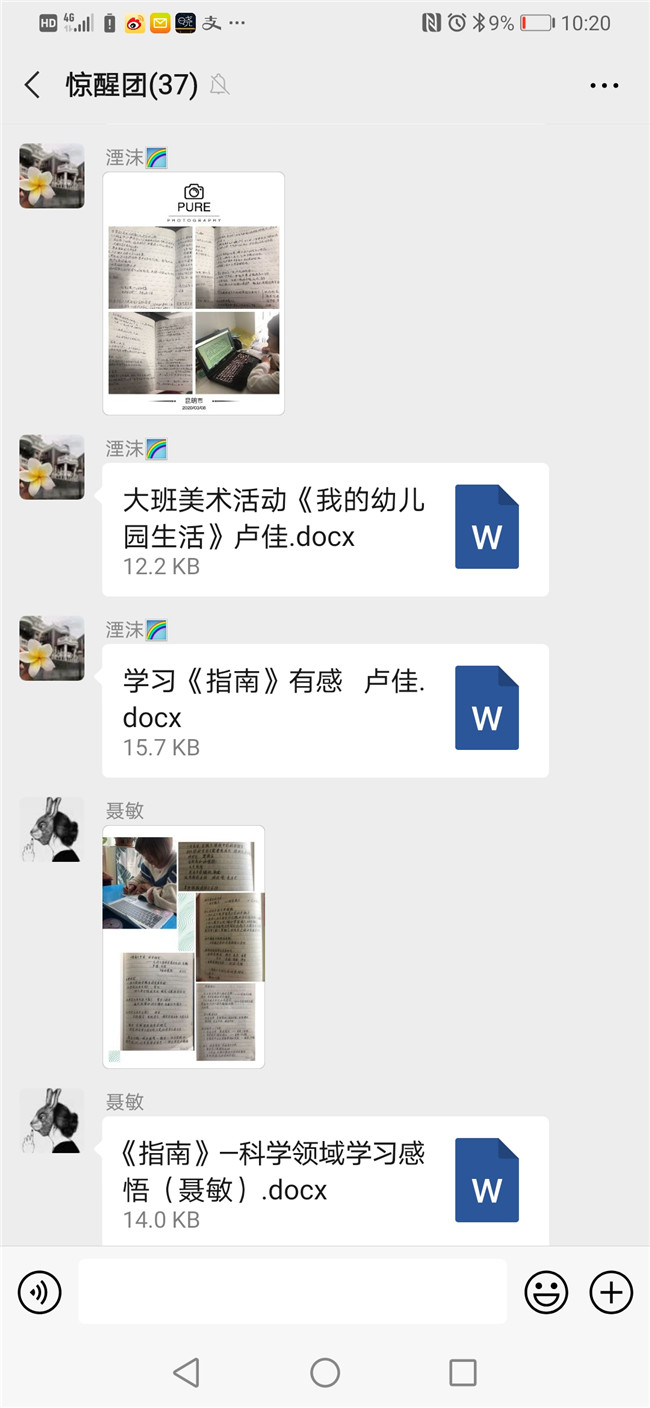Screen dimensions: 650x1408
Task: Focus the message text field
Action: pyautogui.click(x=292, y=1292)
